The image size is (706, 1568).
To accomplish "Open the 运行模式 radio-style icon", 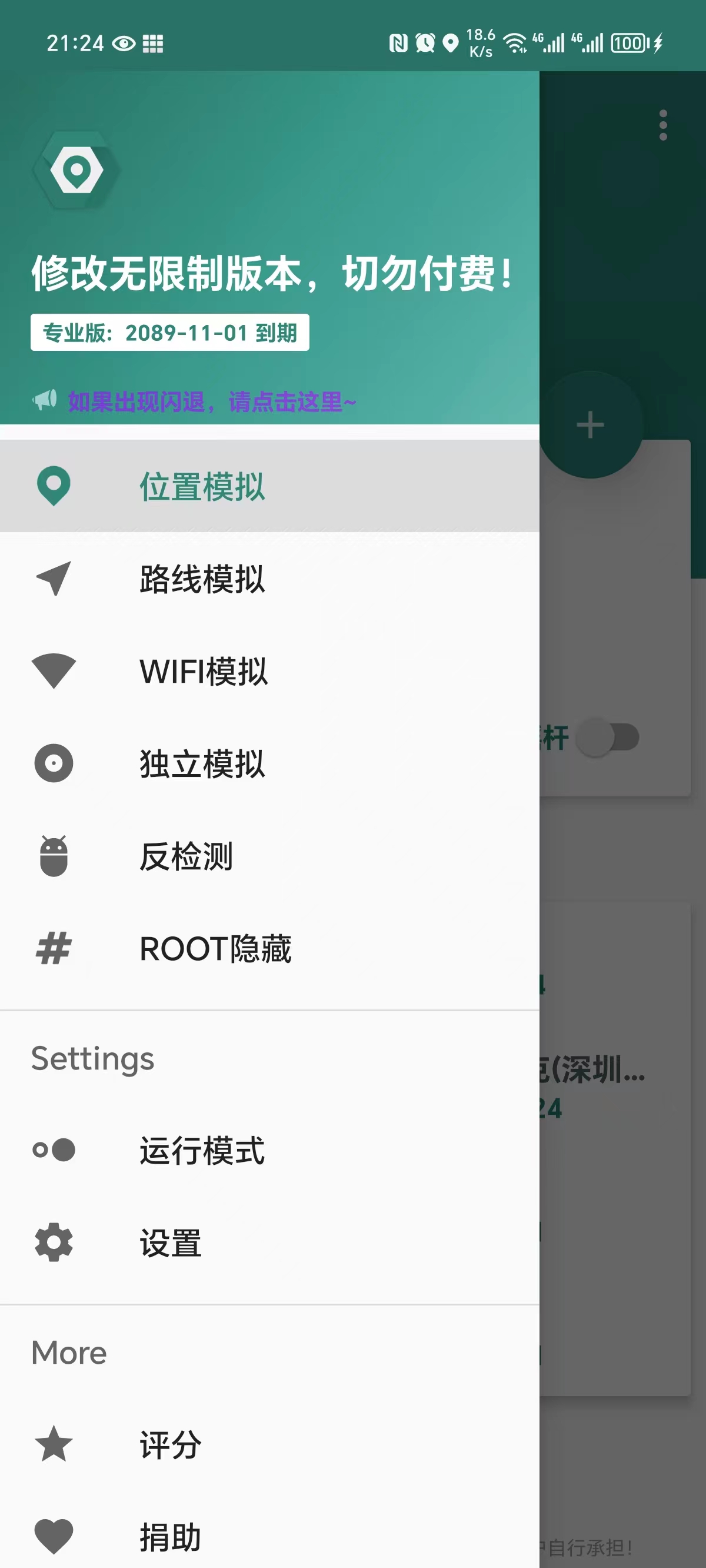I will [54, 1148].
